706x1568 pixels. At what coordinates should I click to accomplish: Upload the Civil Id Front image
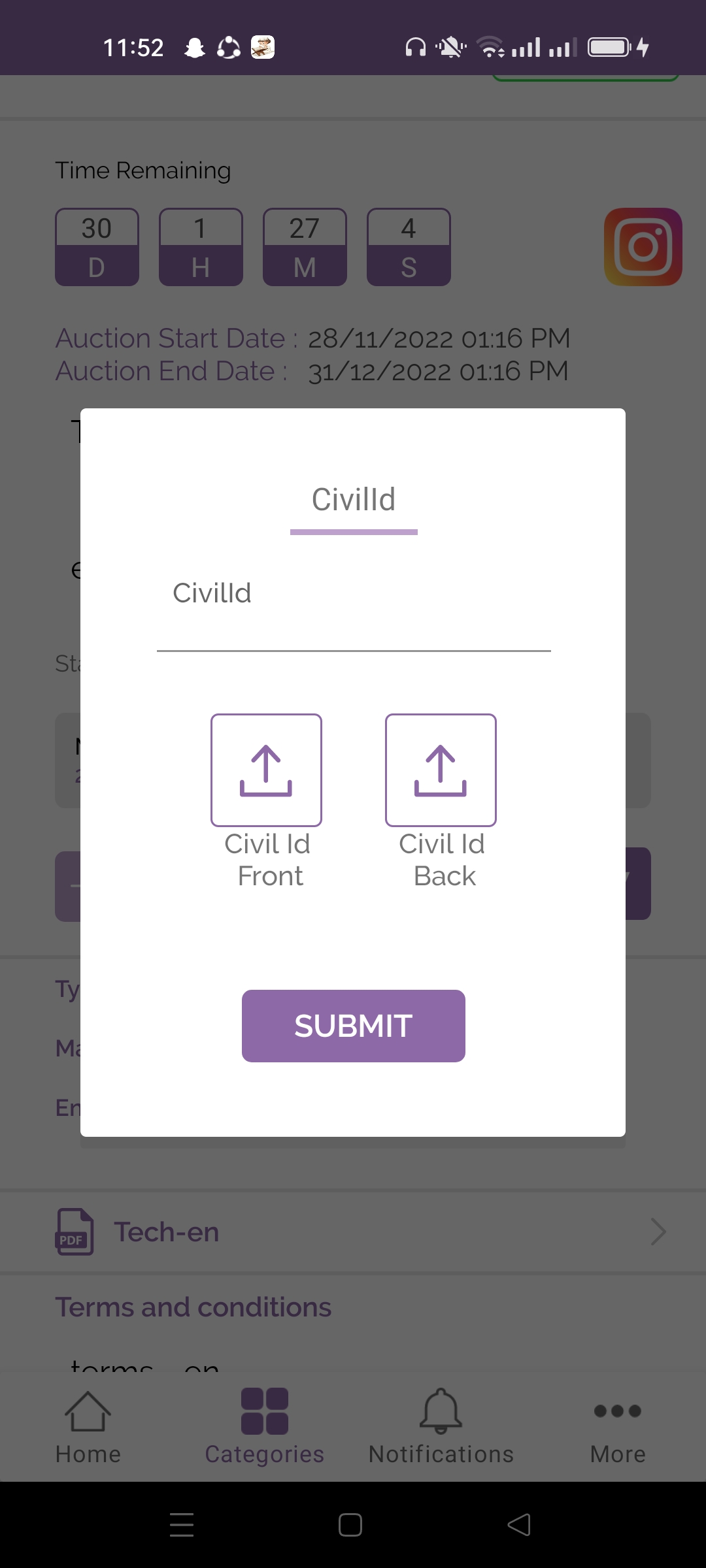click(266, 770)
